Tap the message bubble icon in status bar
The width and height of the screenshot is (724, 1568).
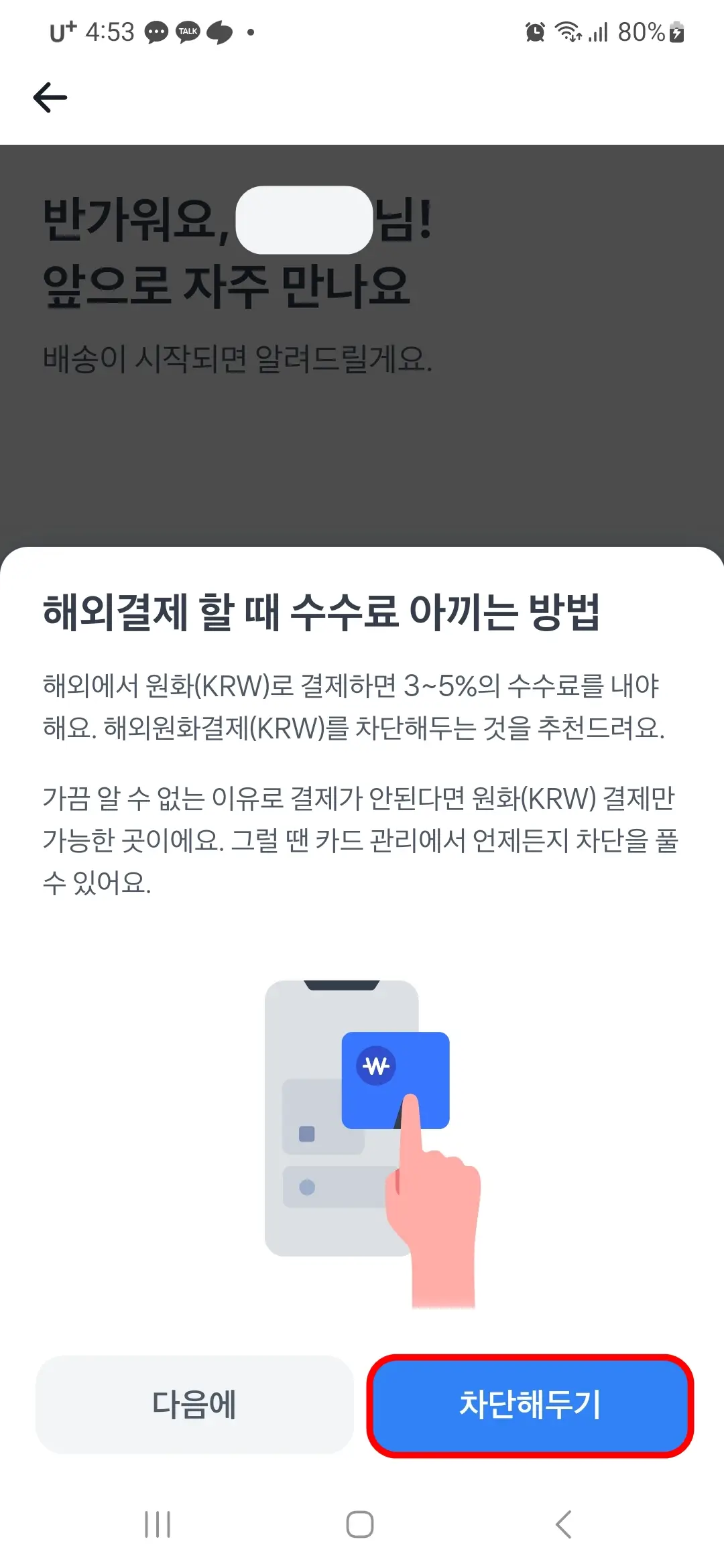click(x=155, y=31)
